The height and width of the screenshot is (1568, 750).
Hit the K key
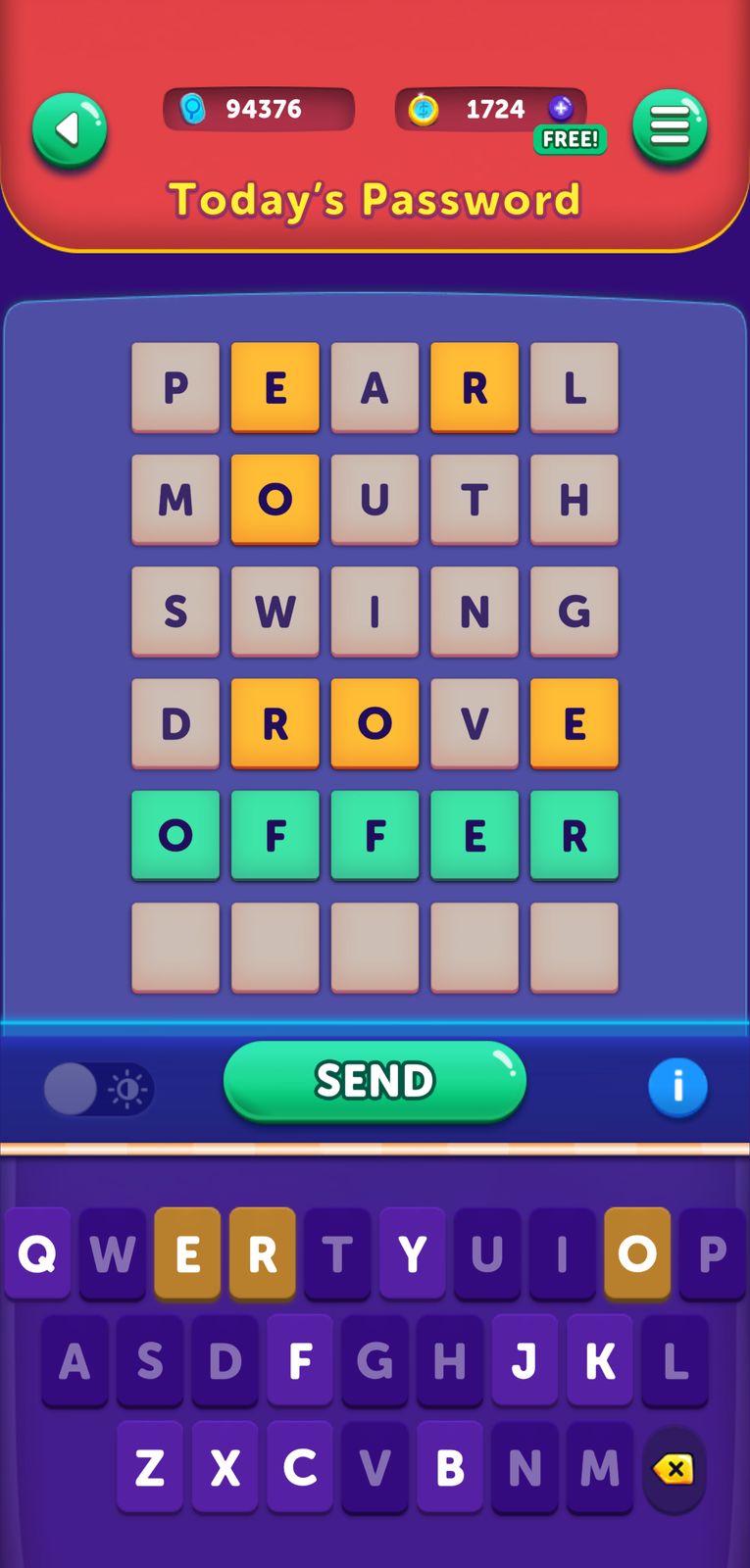600,1360
